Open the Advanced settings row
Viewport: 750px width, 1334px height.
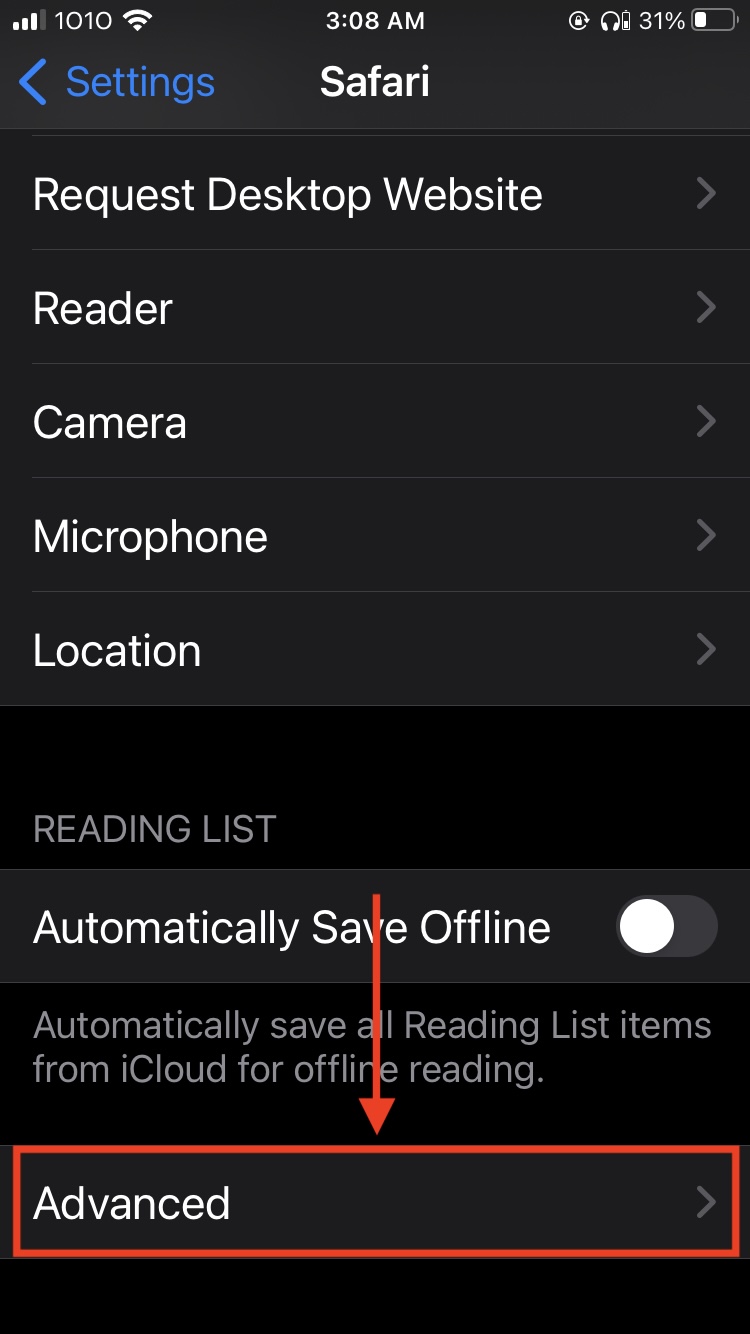375,1202
